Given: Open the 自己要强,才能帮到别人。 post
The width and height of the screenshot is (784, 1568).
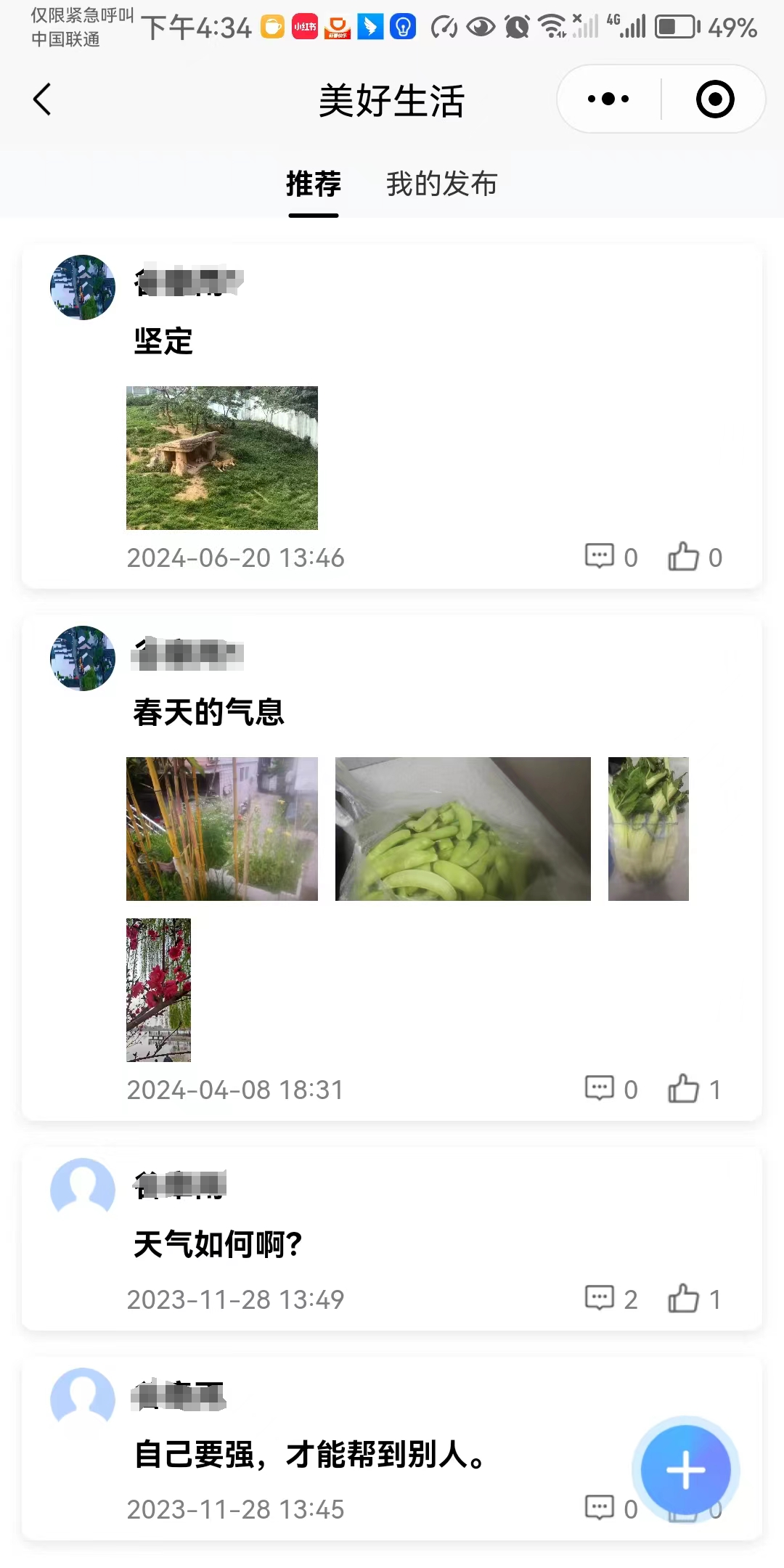Looking at the screenshot, I should click(311, 1454).
